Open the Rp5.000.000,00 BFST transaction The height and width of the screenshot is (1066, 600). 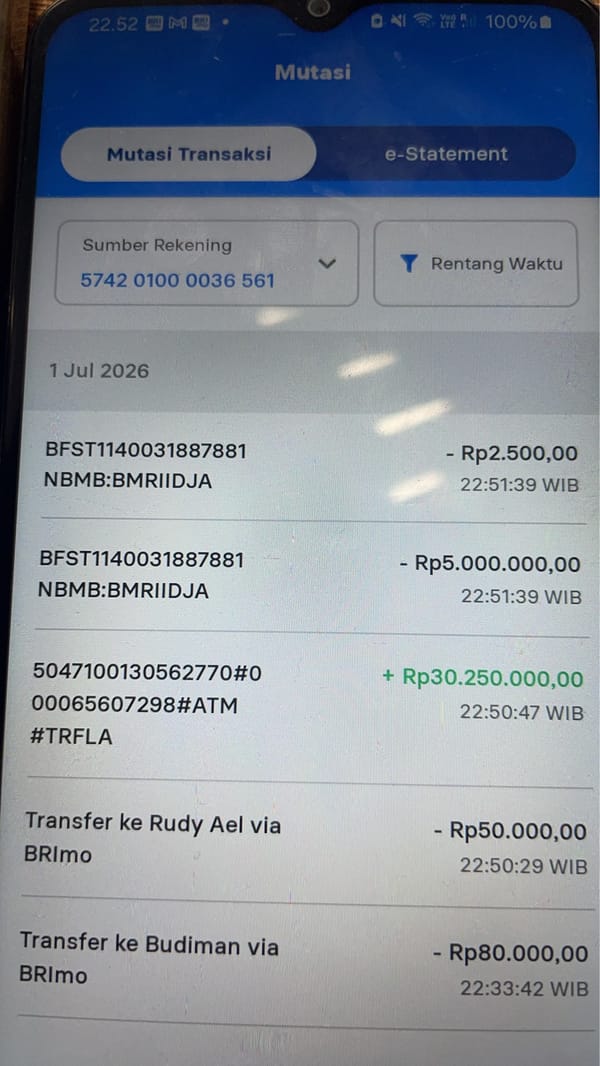click(x=311, y=577)
